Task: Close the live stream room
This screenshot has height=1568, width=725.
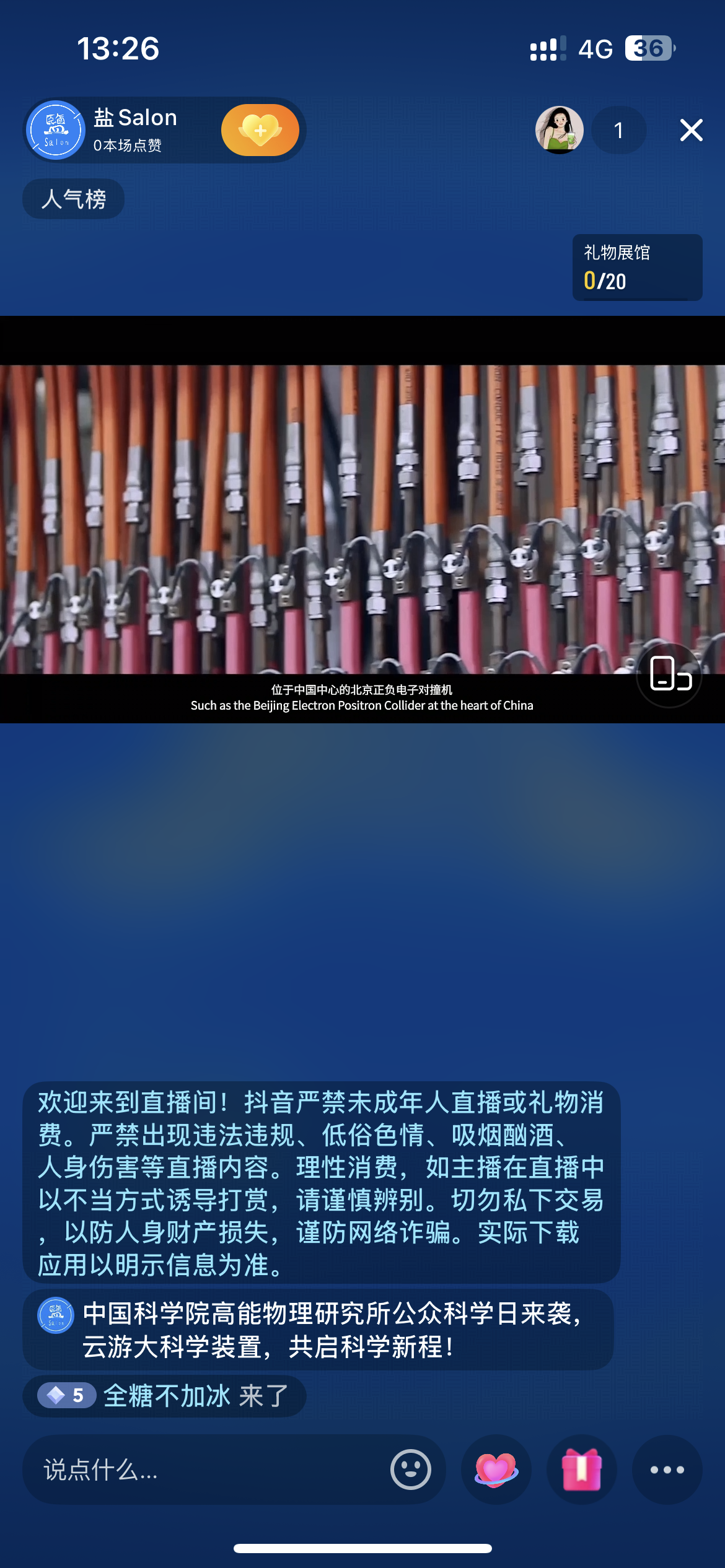Action: pyautogui.click(x=691, y=130)
